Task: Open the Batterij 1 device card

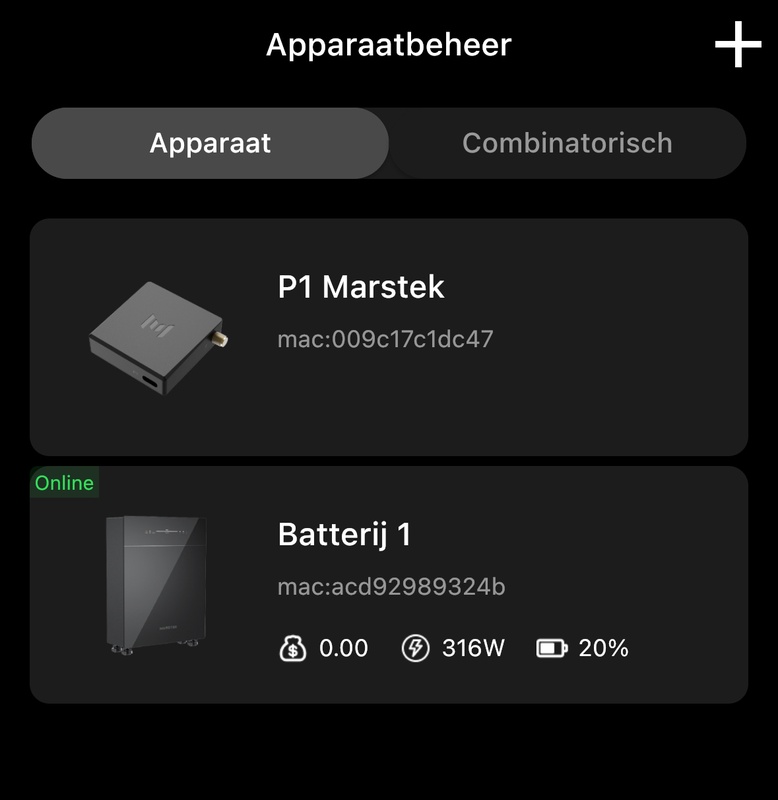Action: (x=388, y=585)
